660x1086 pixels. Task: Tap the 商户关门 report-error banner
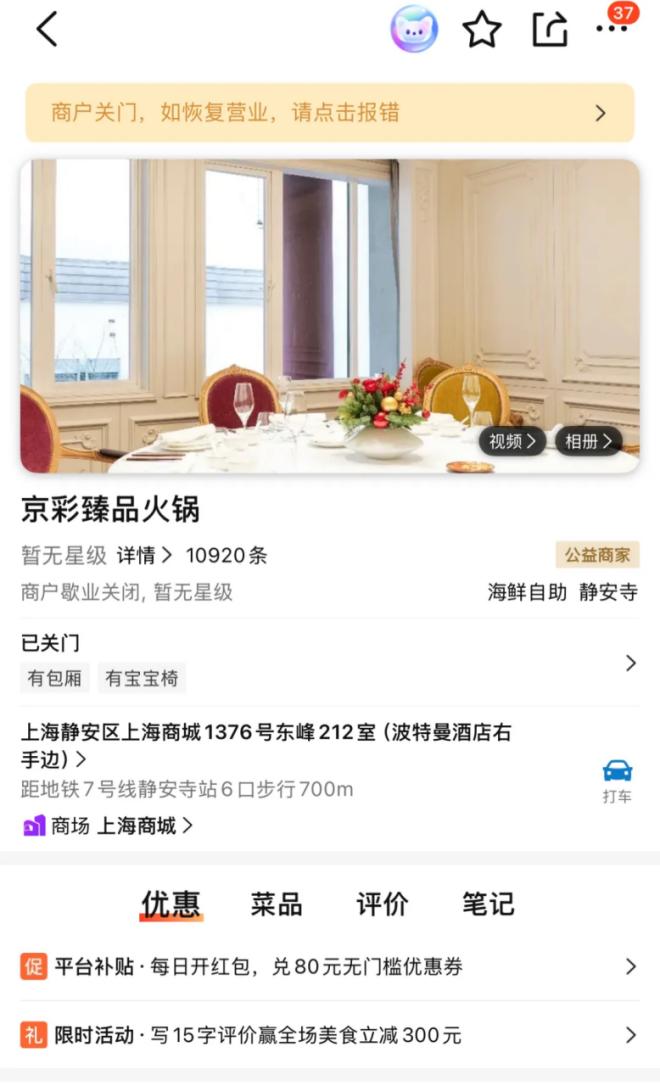(x=330, y=112)
